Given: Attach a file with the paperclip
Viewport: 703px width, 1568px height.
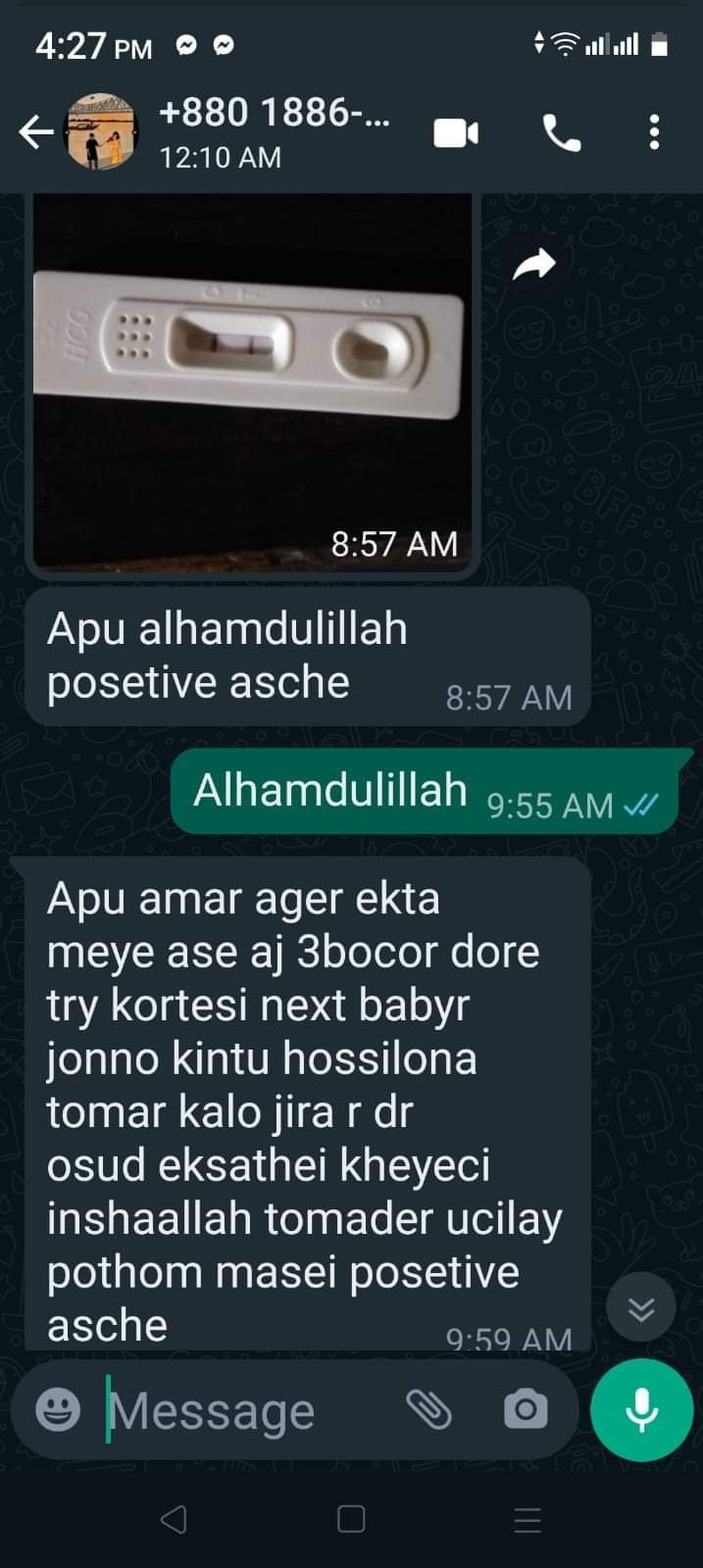Looking at the screenshot, I should (x=428, y=1410).
